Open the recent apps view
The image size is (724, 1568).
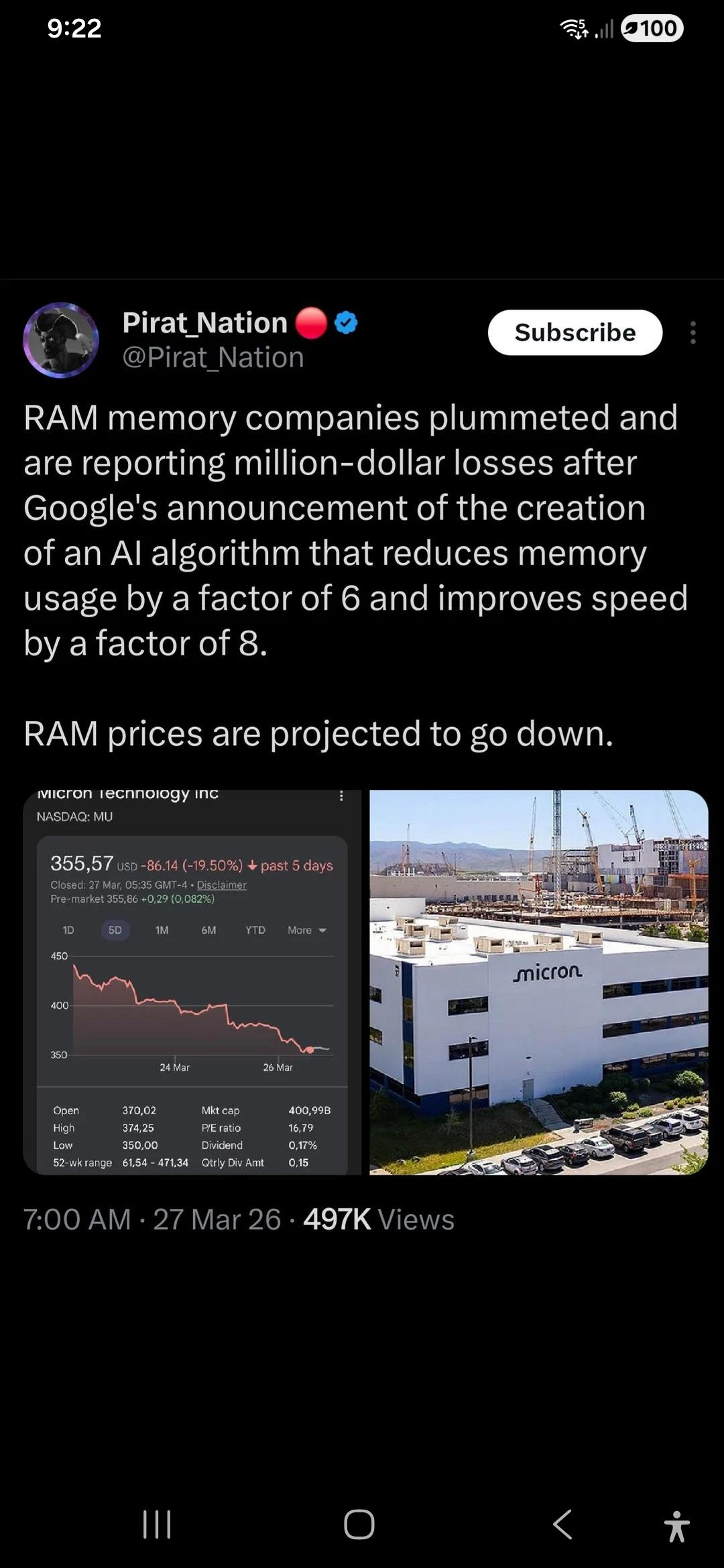[x=157, y=1524]
